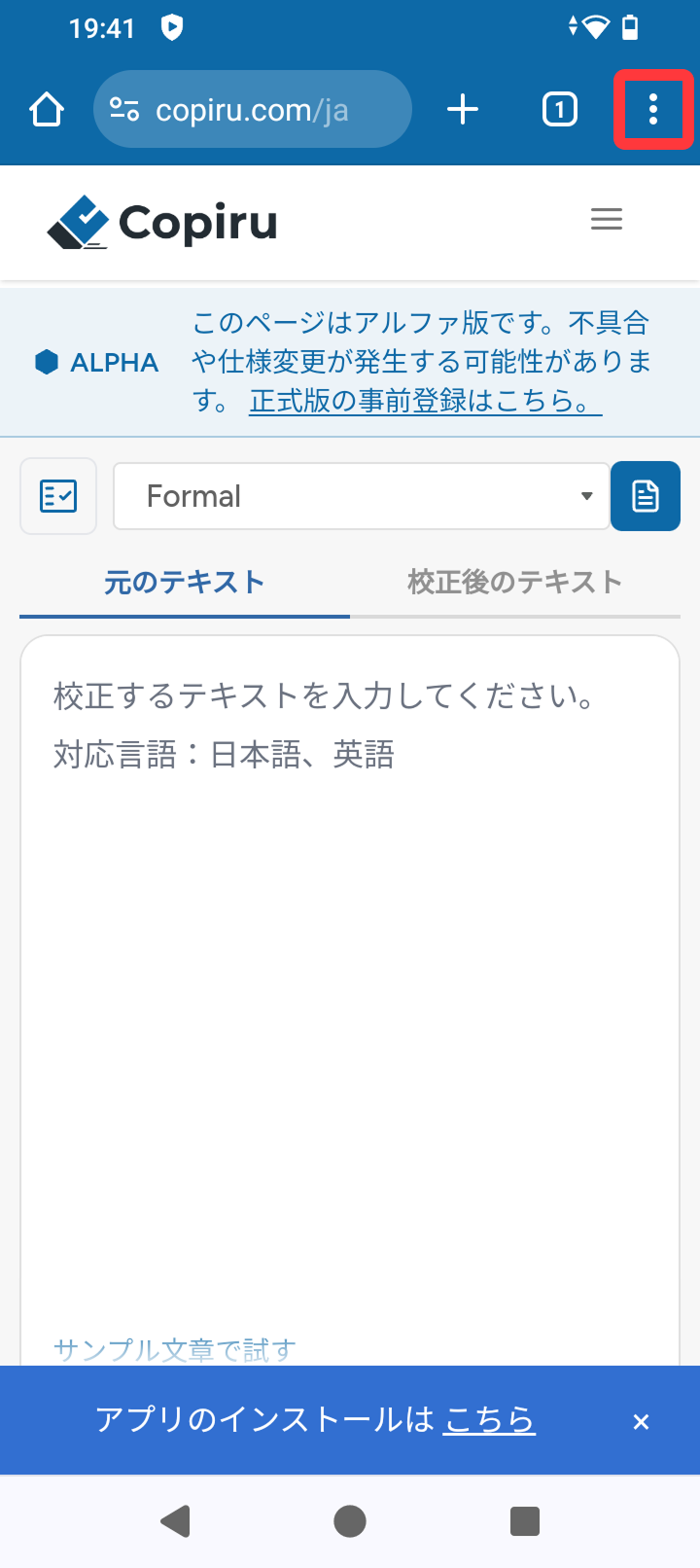
Task: Follow the 正式版の事前登録はこちら link
Action: pyautogui.click(x=425, y=401)
